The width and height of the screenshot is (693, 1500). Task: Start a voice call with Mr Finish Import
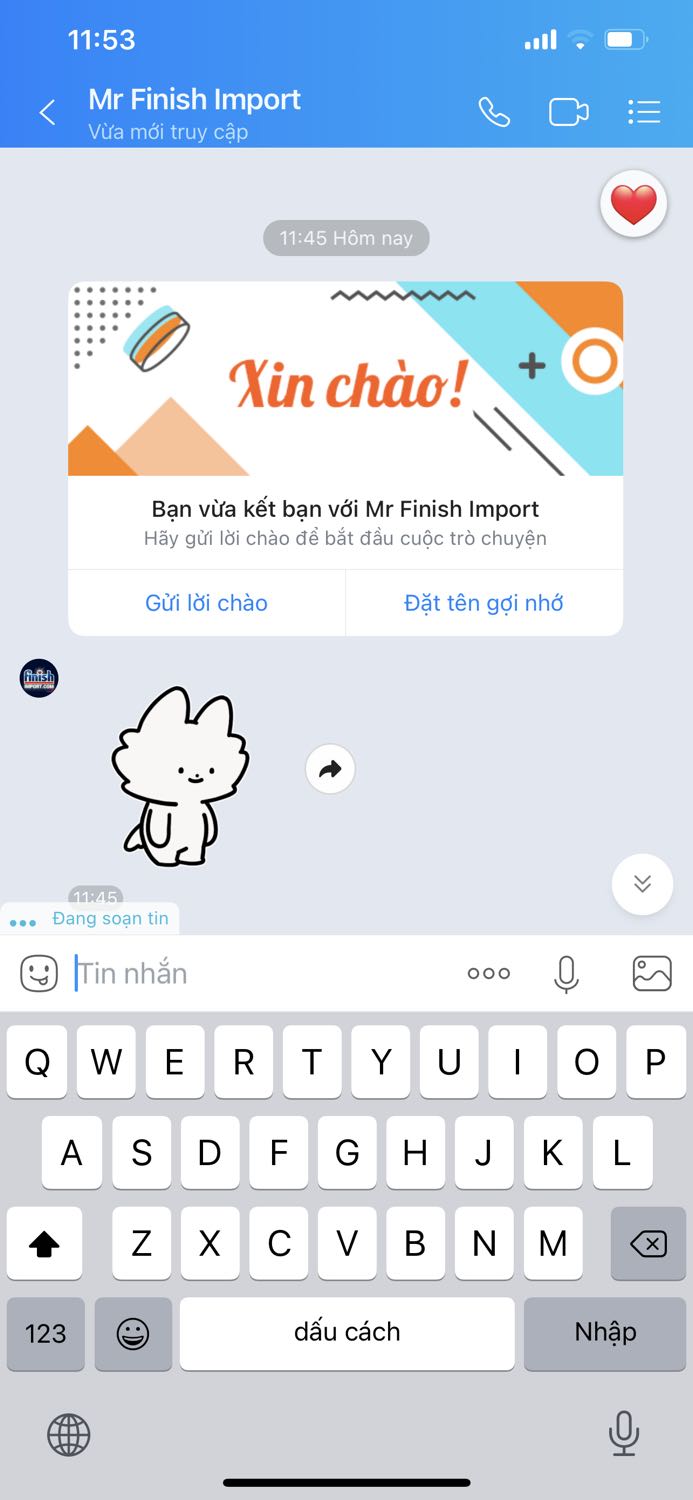coord(494,112)
